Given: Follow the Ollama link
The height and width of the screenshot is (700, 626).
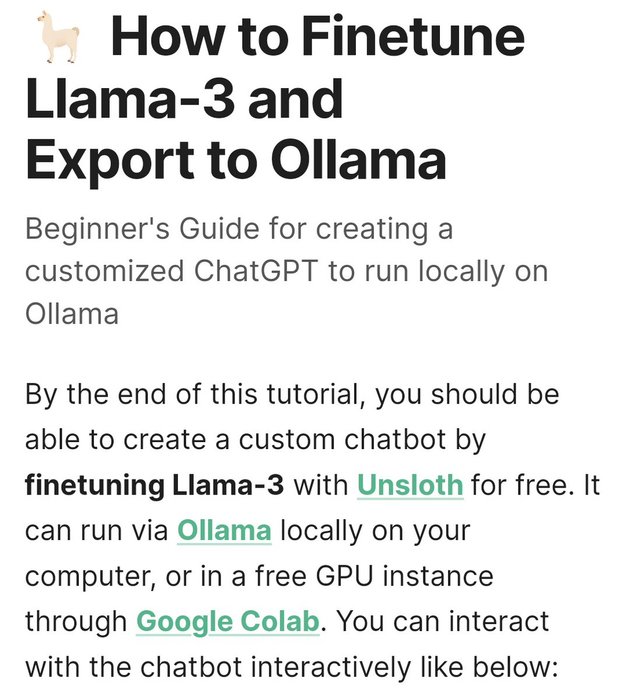Looking at the screenshot, I should click(x=224, y=530).
